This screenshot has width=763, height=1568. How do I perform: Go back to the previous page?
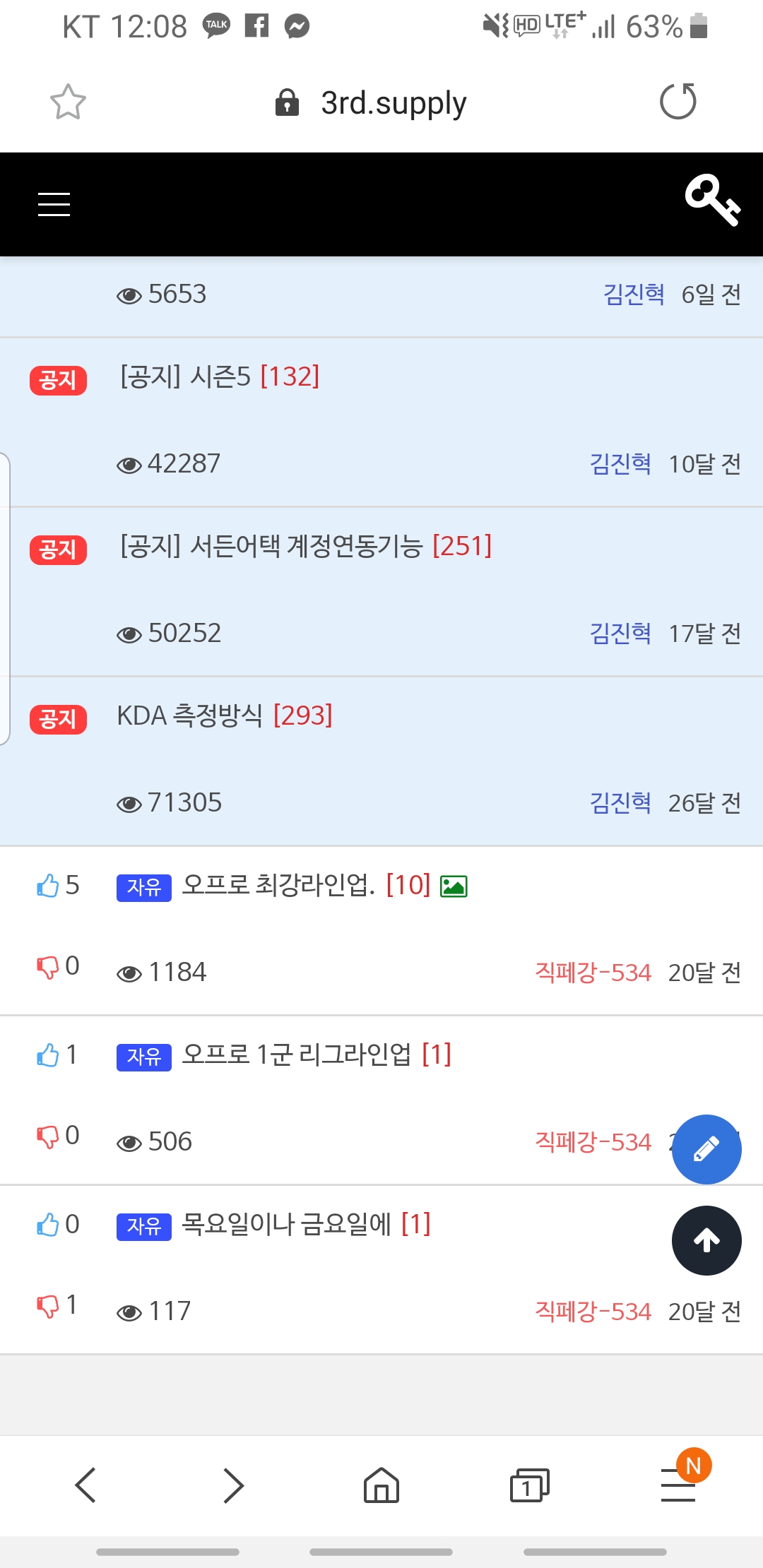pos(85,1485)
